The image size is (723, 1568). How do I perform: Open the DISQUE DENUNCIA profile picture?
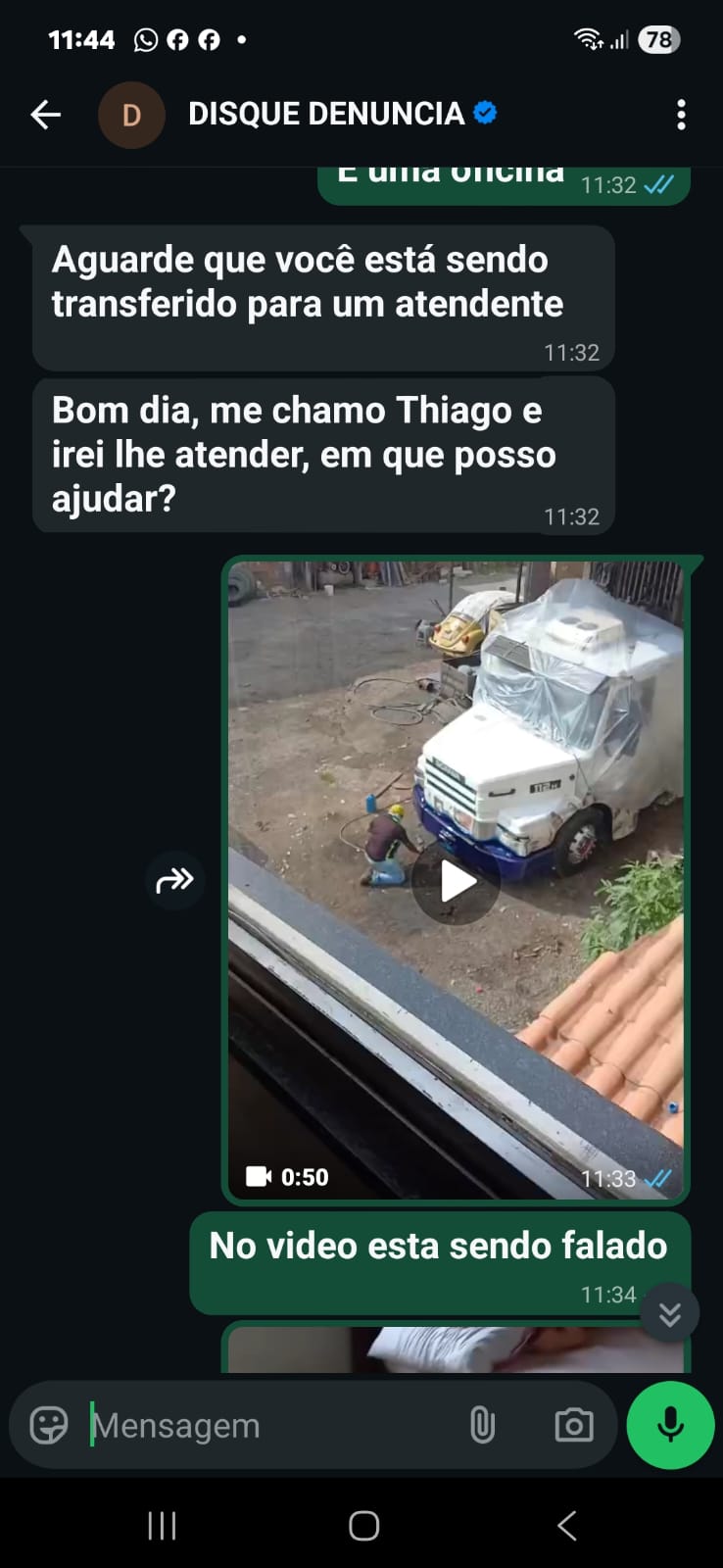[x=131, y=115]
